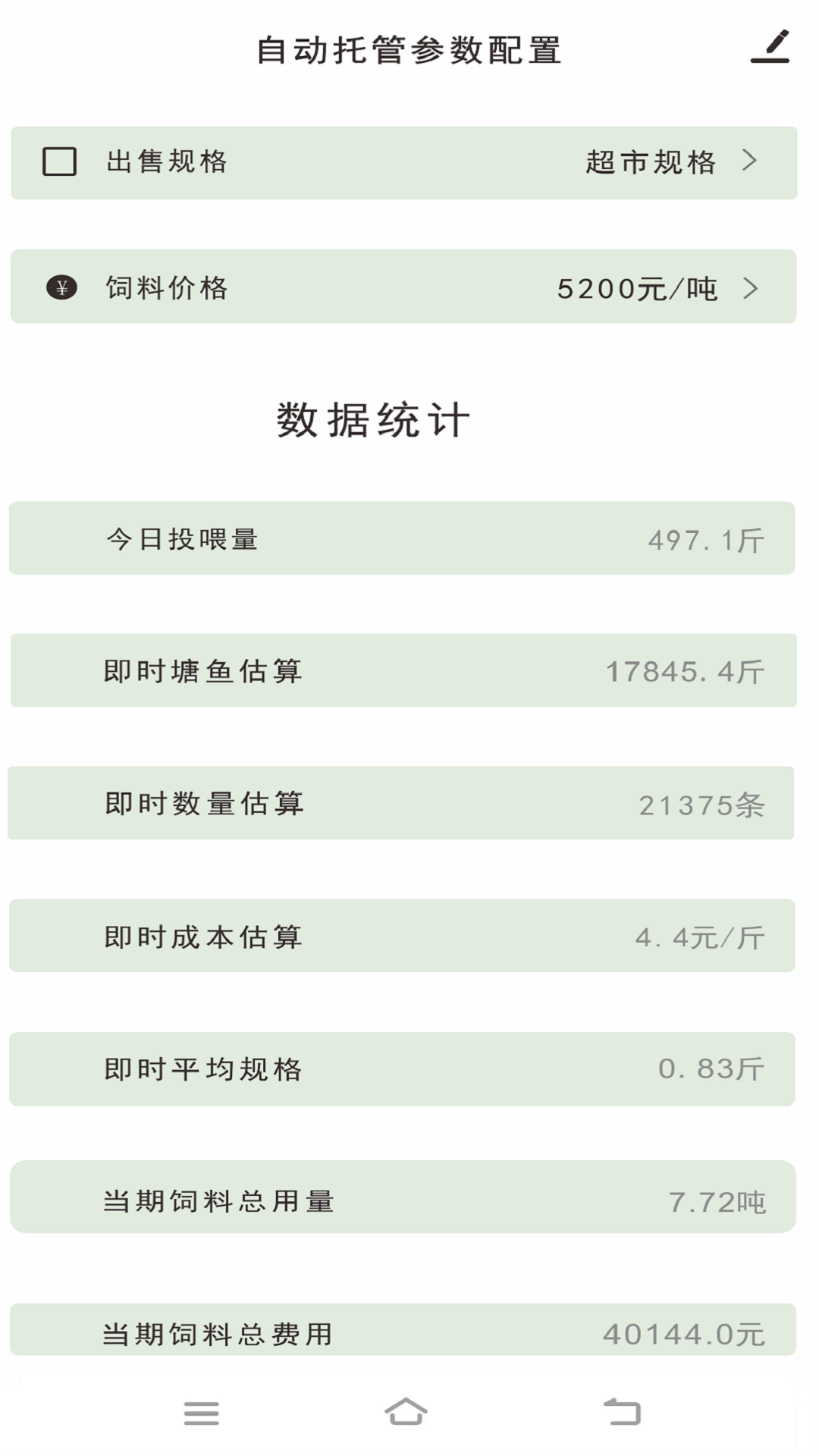Click the ¥ currency icon beside 饲料价格
819x1456 pixels.
pos(61,287)
